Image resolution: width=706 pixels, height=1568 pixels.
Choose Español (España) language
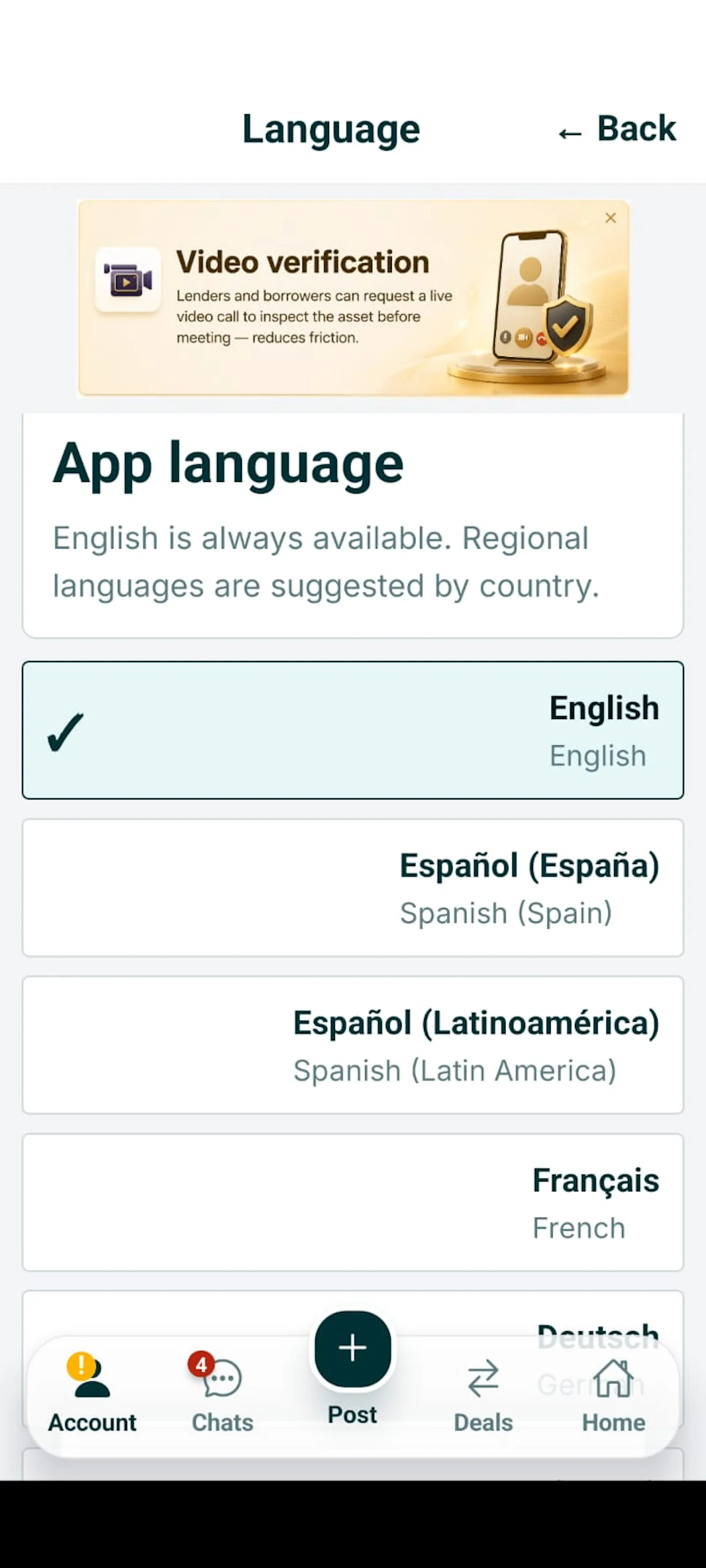pos(353,888)
